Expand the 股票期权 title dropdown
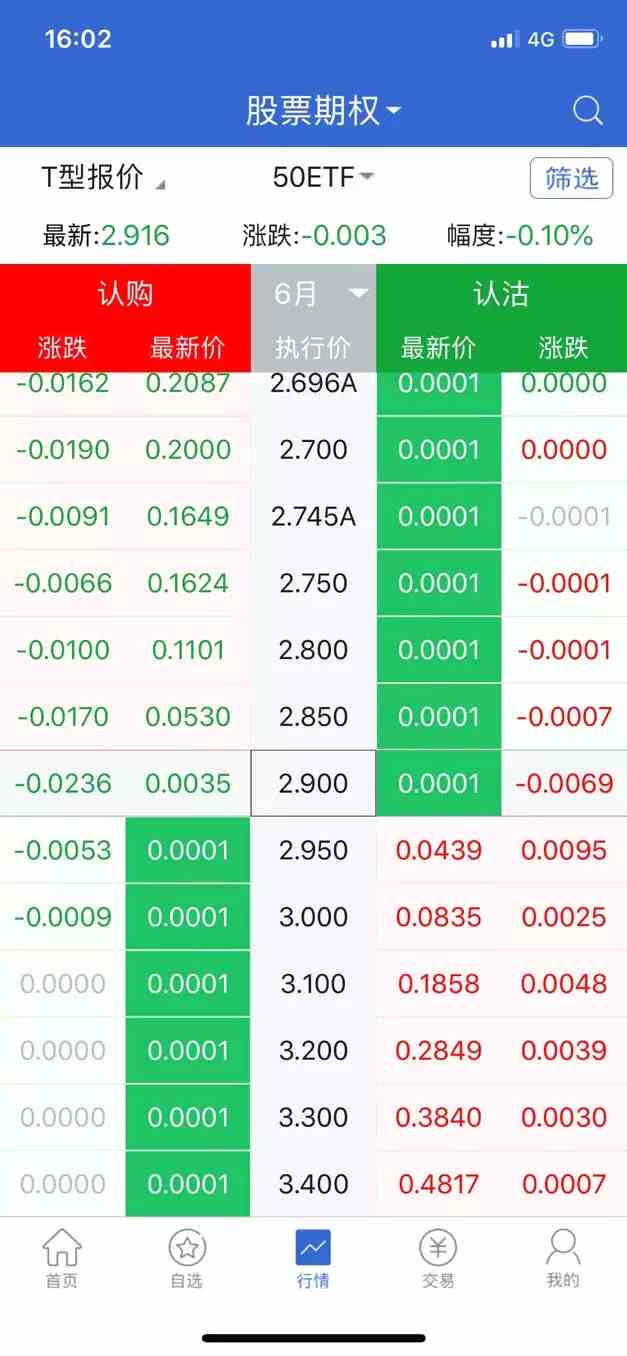 (x=322, y=110)
